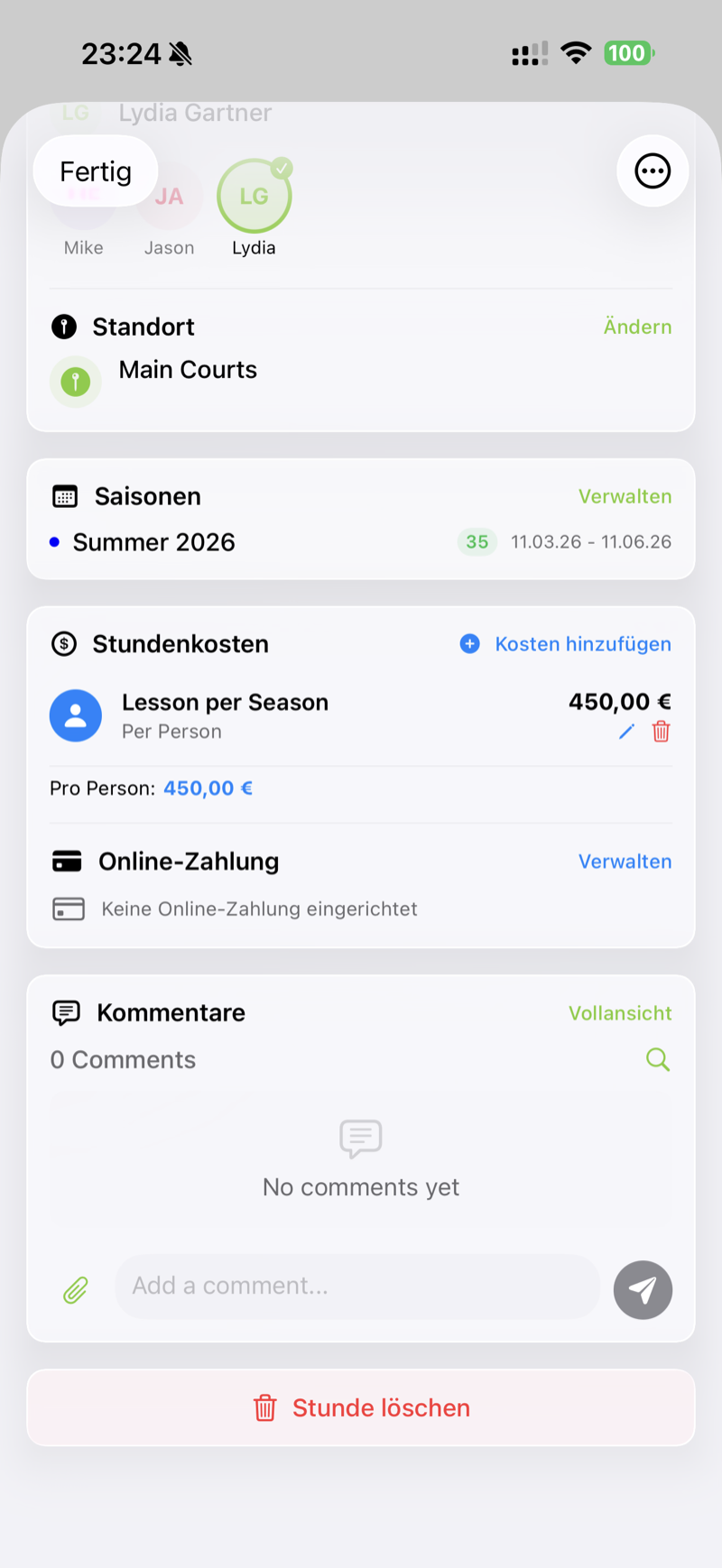Select Lydia's avatar with green checkmark
The height and width of the screenshot is (1568, 722).
254,196
